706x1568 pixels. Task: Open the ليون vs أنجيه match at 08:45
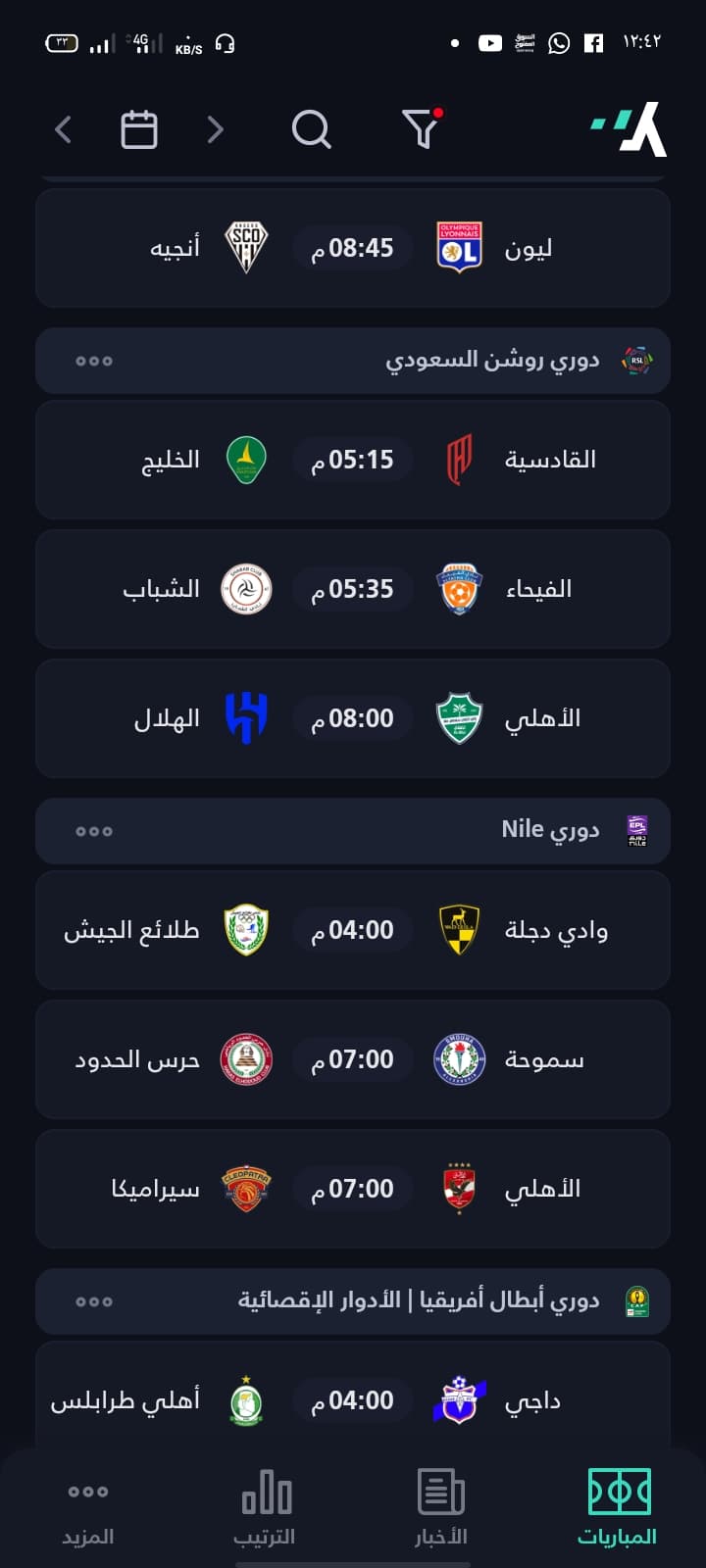click(x=353, y=248)
